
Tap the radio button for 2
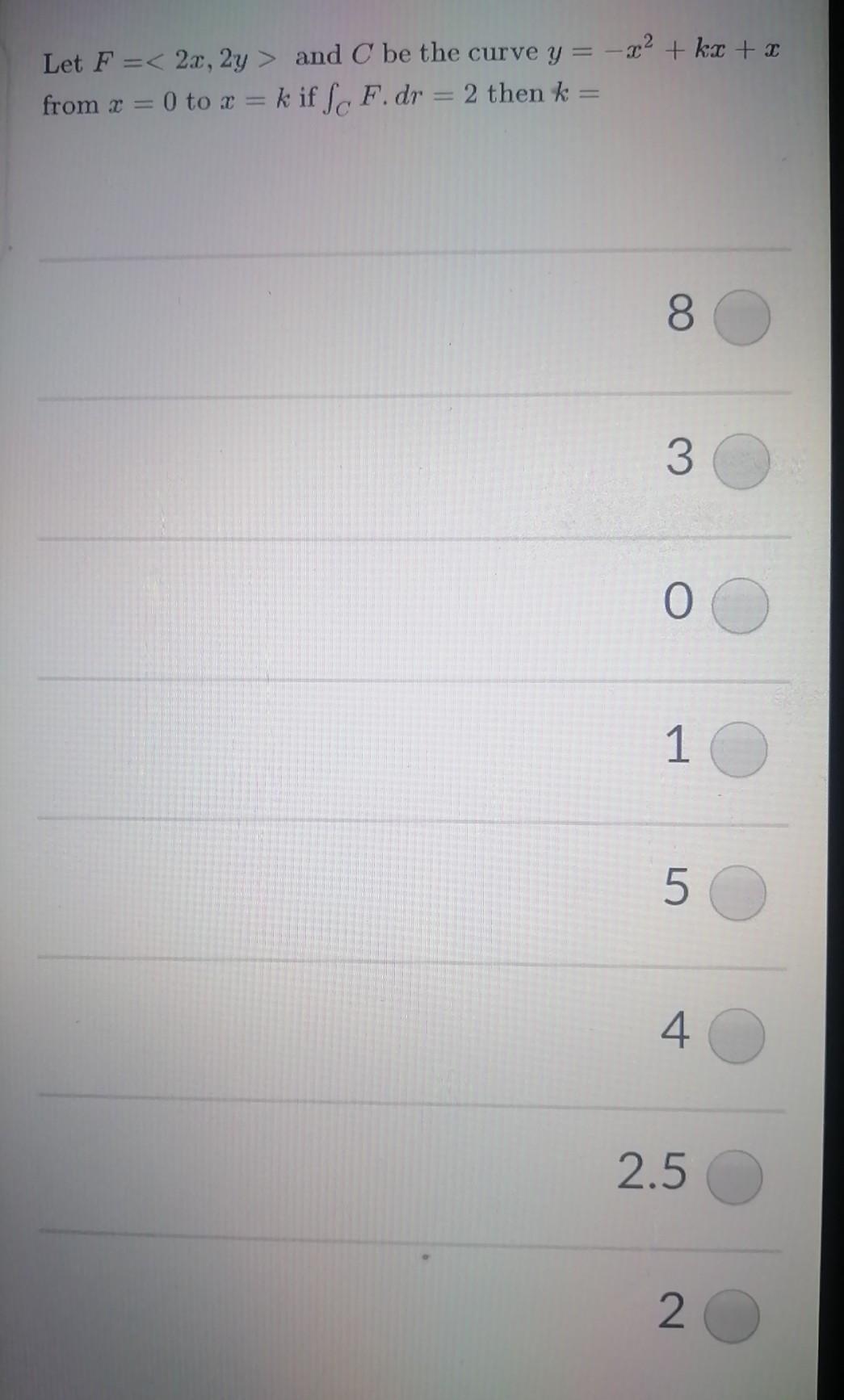(732, 1316)
